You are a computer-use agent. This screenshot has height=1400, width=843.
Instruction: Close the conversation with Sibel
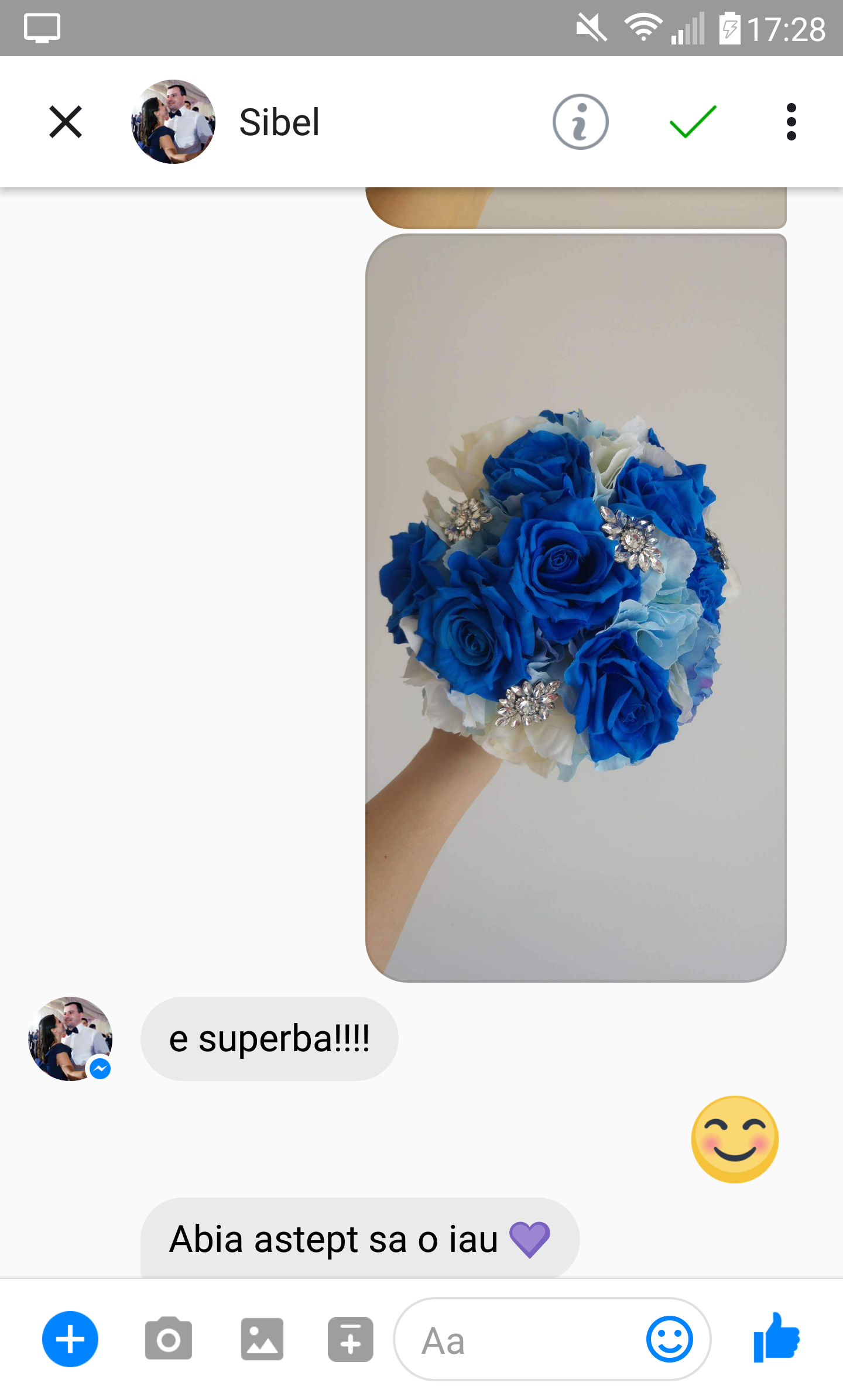pos(66,122)
